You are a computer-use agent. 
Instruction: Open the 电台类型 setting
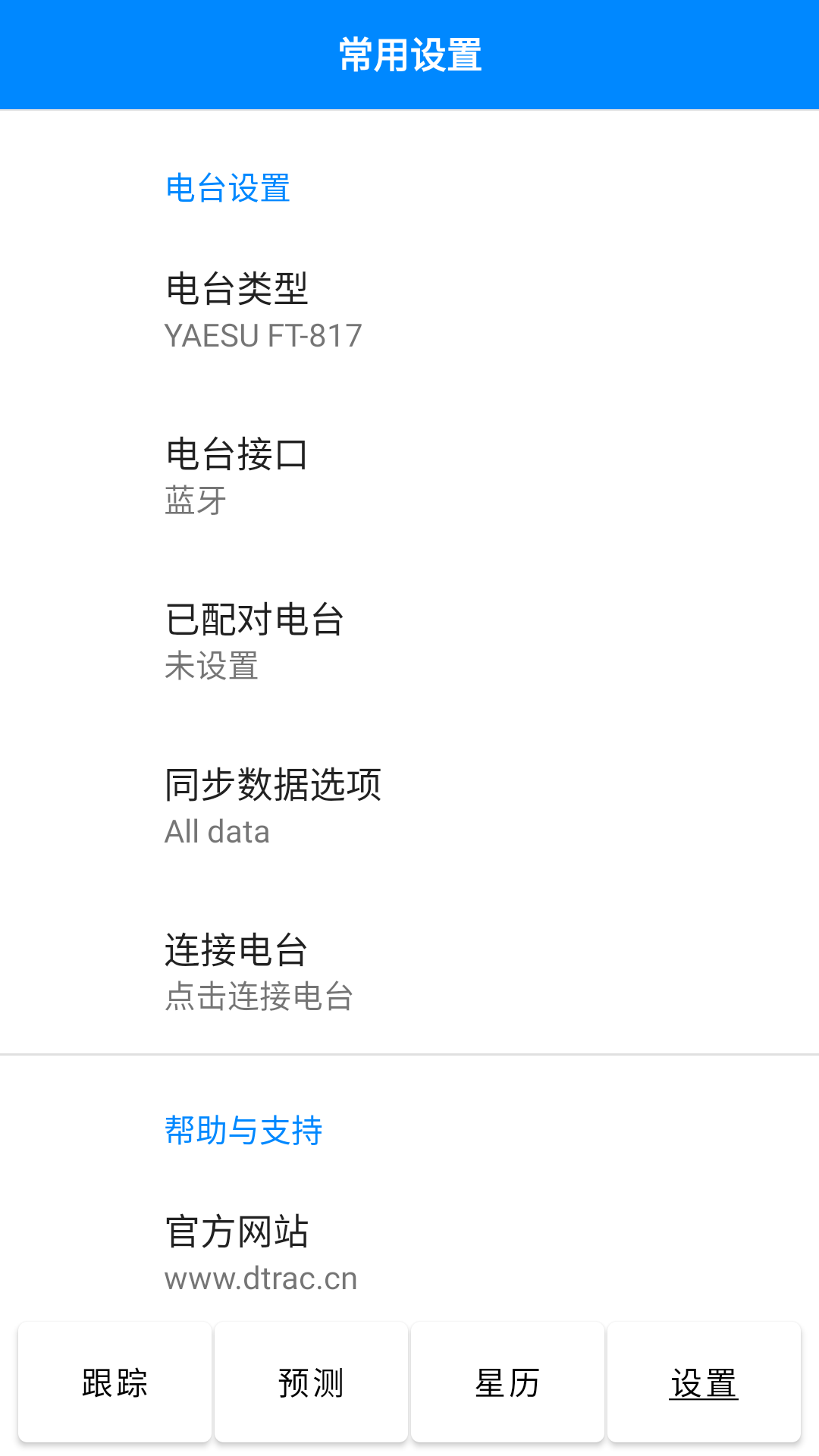409,311
